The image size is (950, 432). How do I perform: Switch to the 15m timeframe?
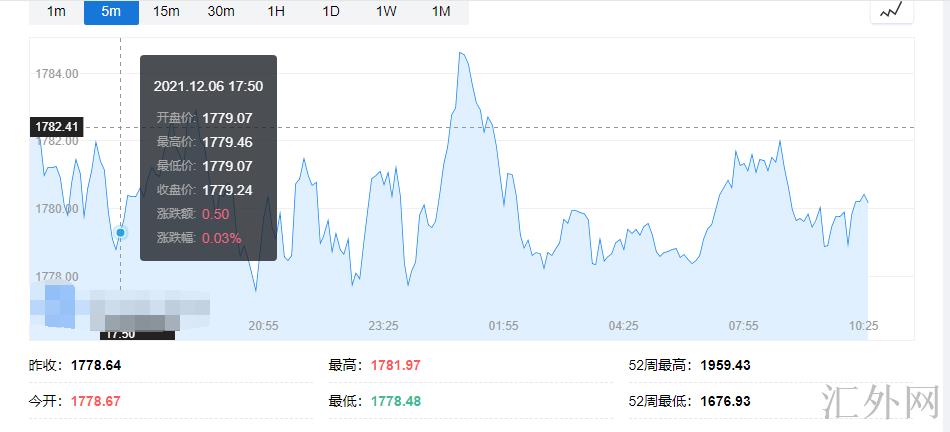coord(166,12)
